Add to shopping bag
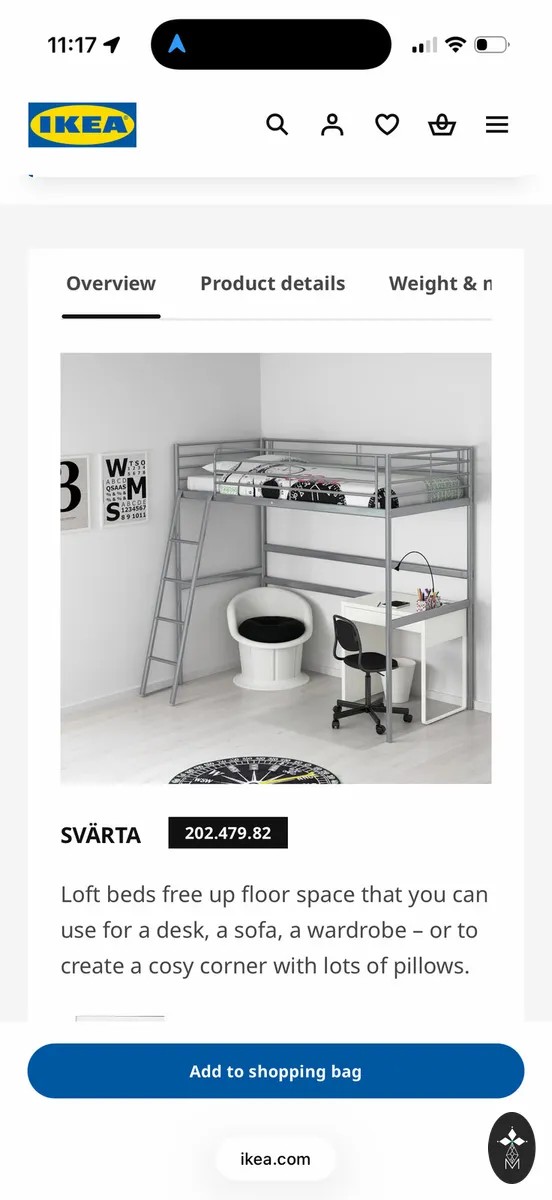This screenshot has width=552, height=1200. [x=276, y=1071]
